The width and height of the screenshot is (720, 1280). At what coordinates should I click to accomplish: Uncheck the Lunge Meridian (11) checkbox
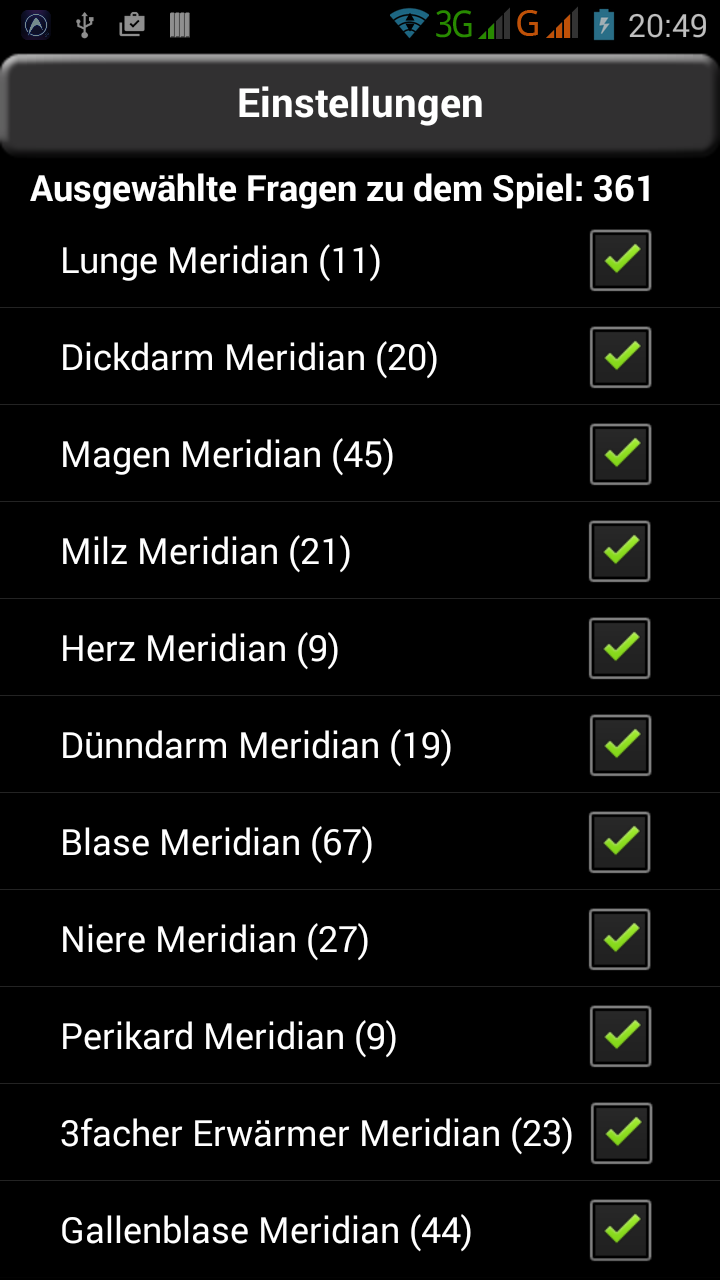pyautogui.click(x=620, y=260)
